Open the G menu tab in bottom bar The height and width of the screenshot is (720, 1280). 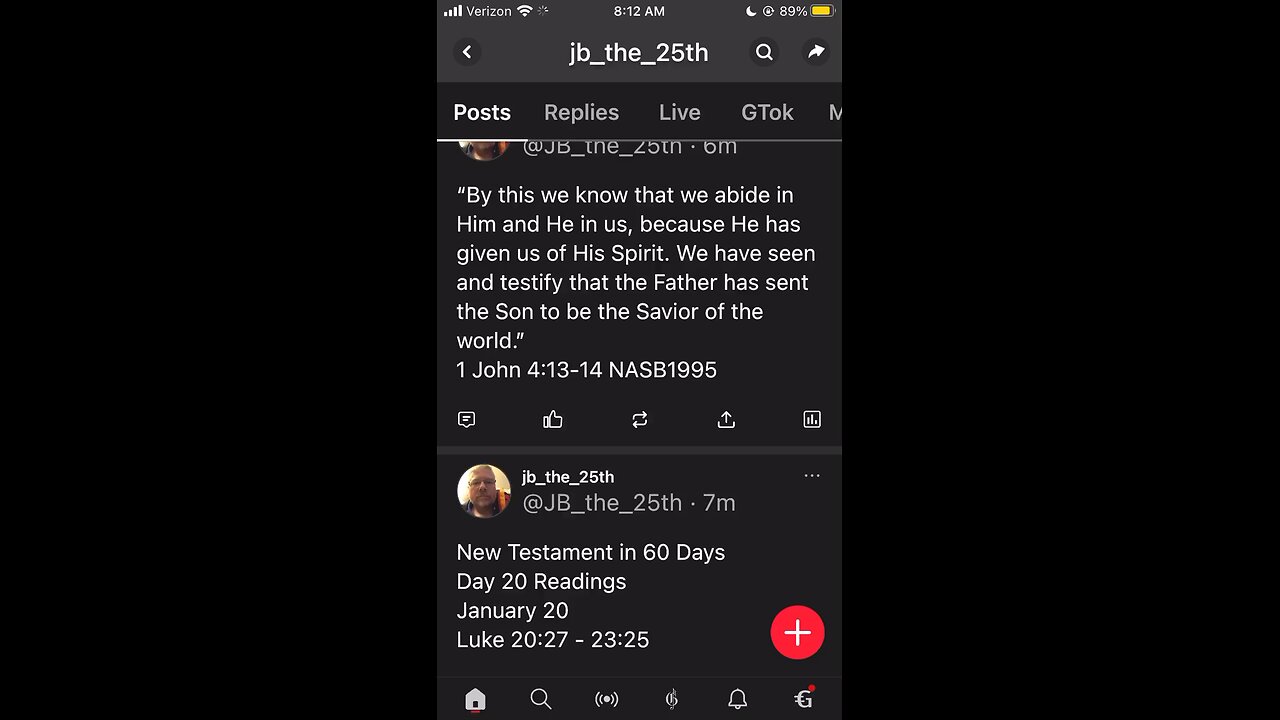pyautogui.click(x=803, y=700)
